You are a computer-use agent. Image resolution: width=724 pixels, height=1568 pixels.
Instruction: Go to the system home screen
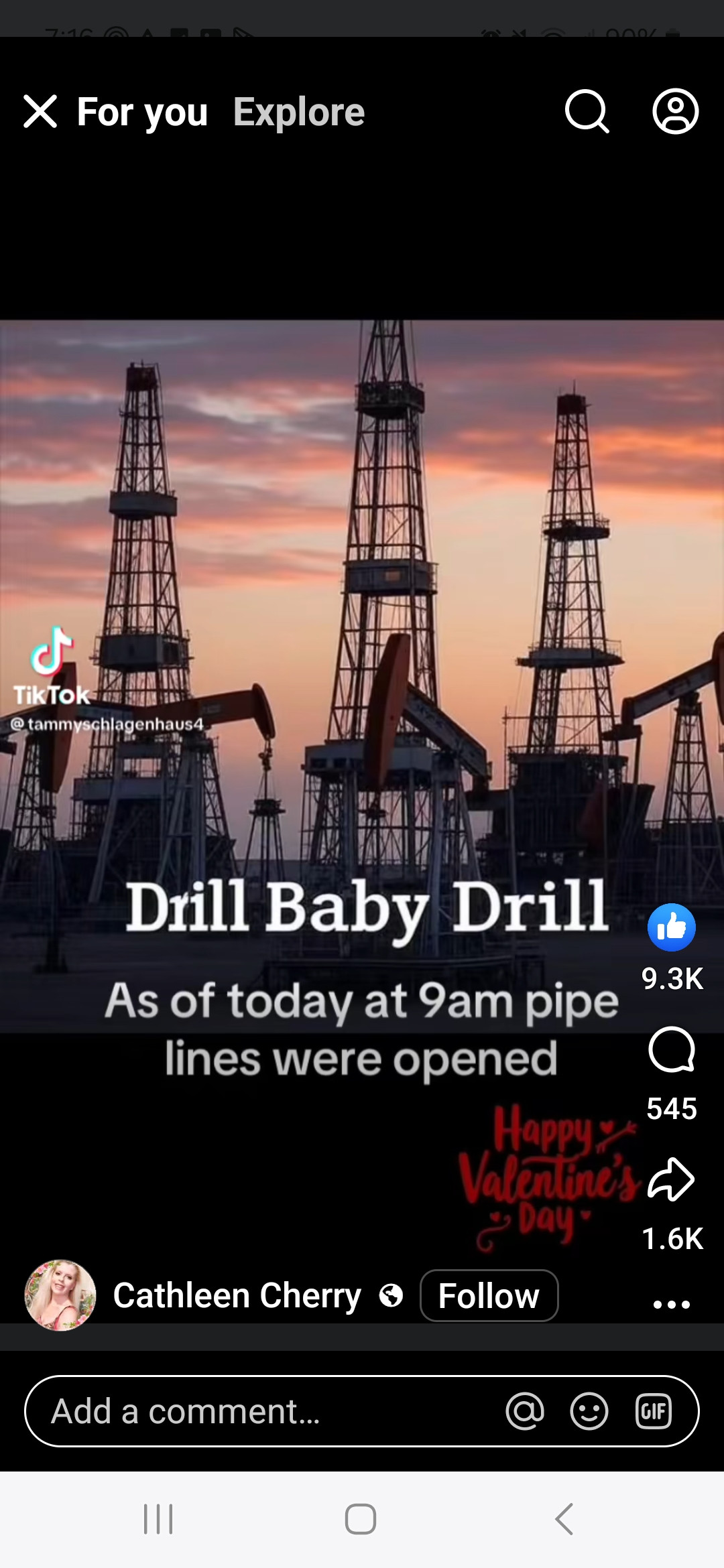pos(361,1518)
